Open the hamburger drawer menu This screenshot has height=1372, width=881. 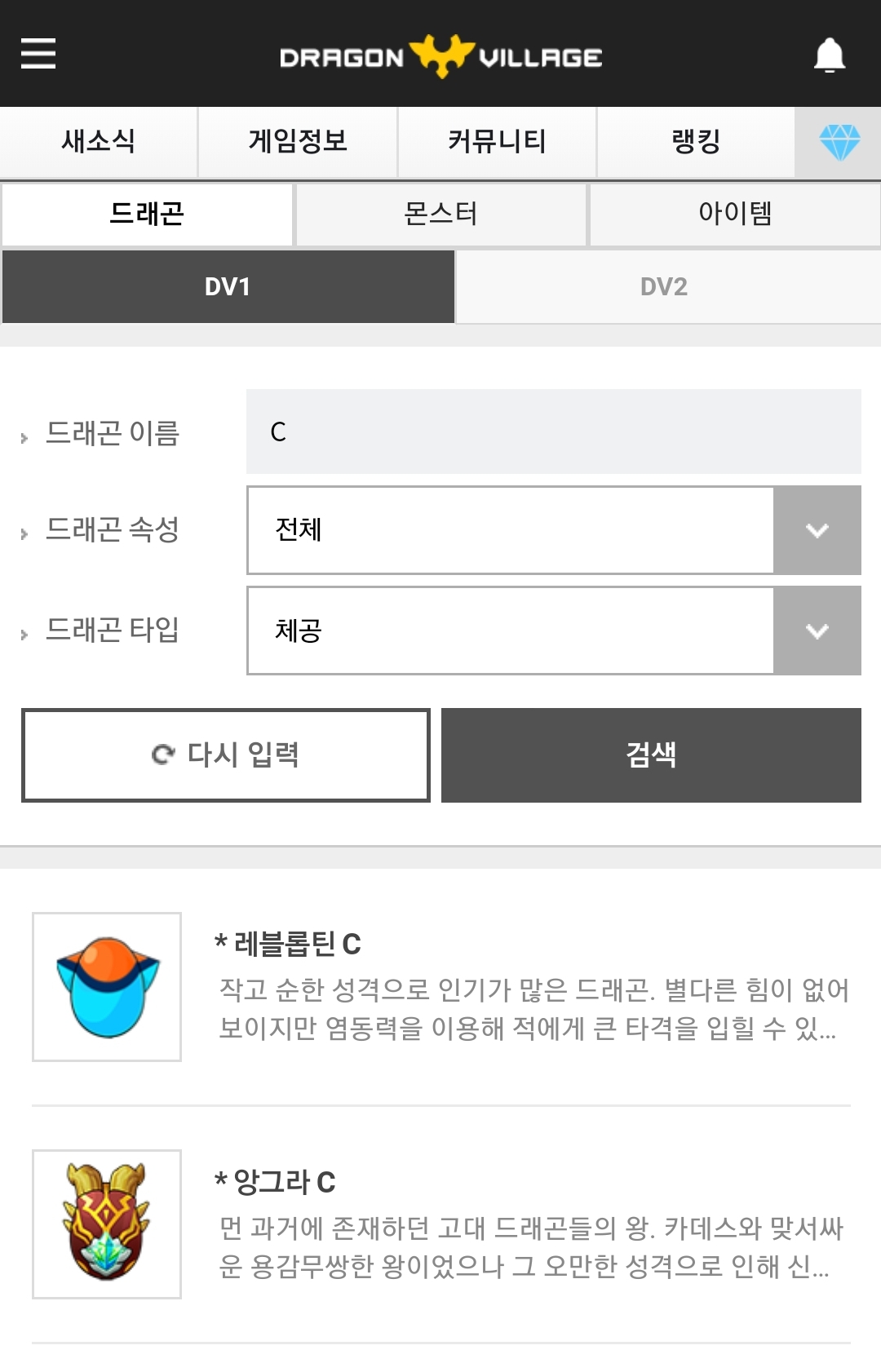click(x=38, y=54)
